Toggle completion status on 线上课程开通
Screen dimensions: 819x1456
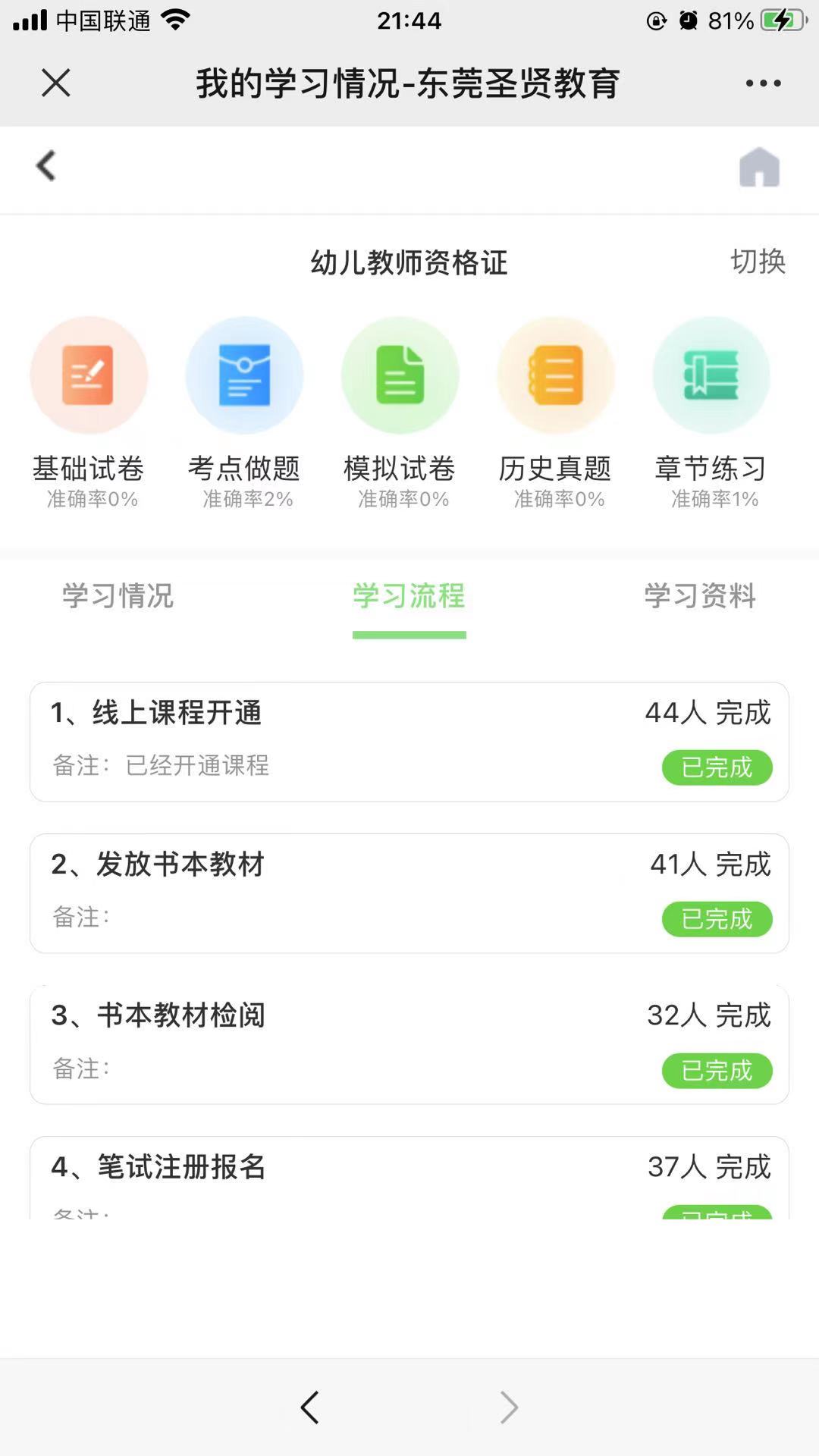point(716,767)
